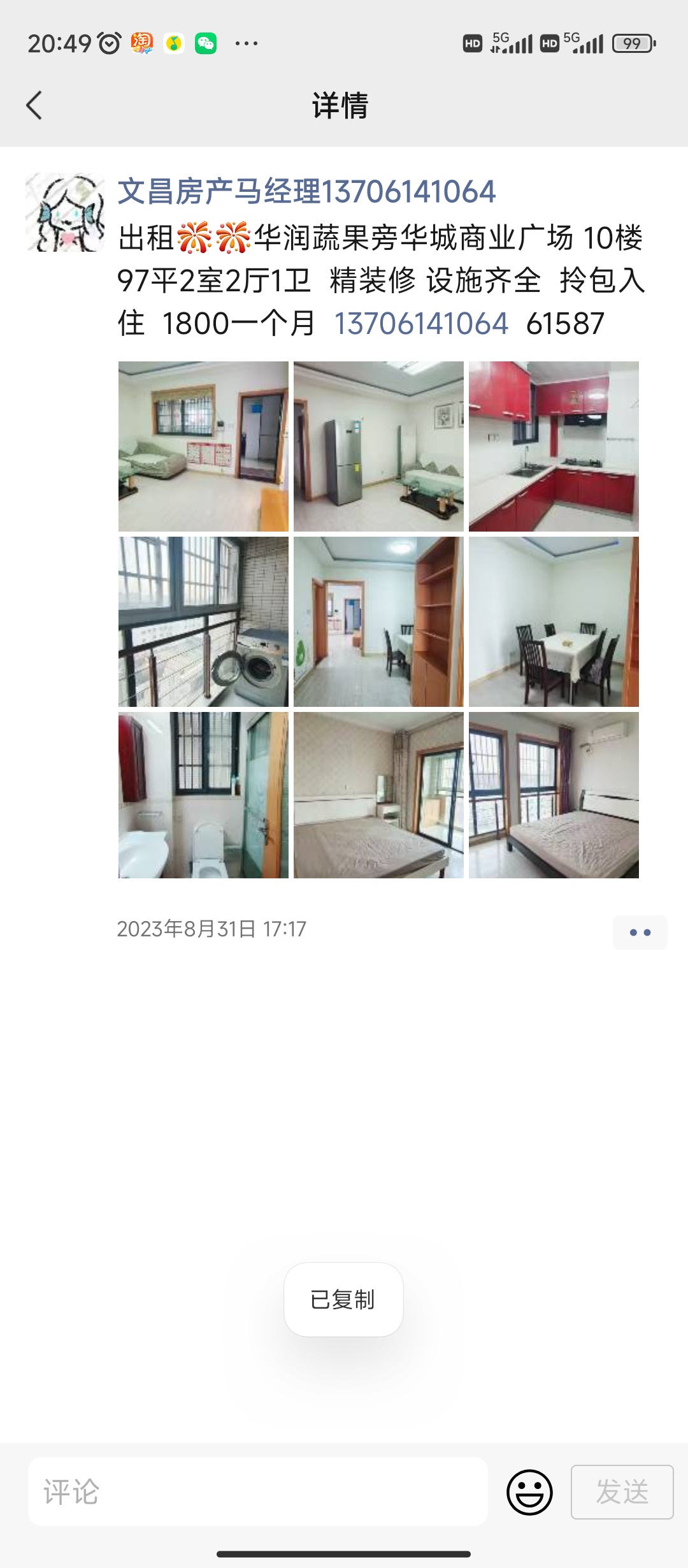The height and width of the screenshot is (1568, 688).
Task: View the red kitchen cabinet photo
Action: coord(554,446)
